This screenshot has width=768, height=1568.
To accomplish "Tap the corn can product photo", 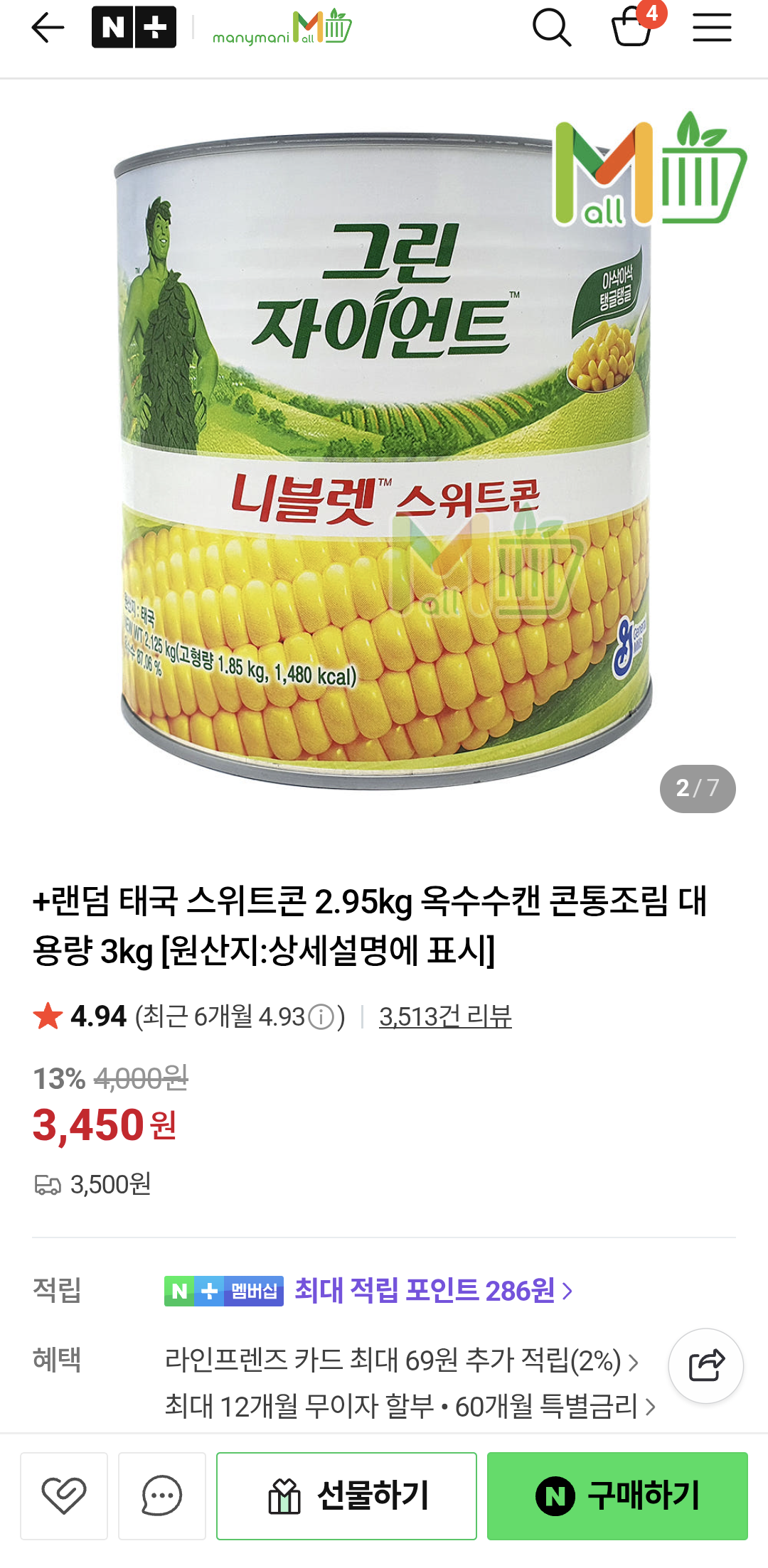I will click(x=384, y=448).
